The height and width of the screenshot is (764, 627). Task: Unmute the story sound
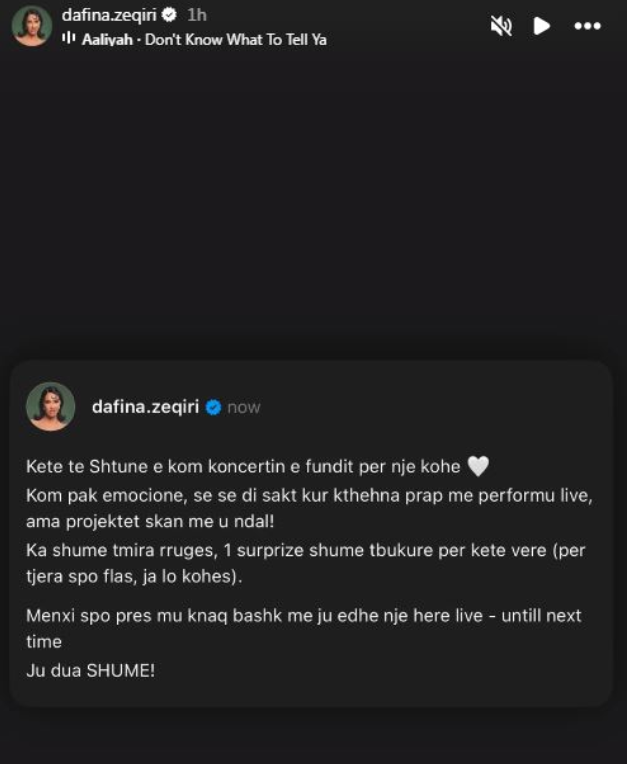[501, 26]
